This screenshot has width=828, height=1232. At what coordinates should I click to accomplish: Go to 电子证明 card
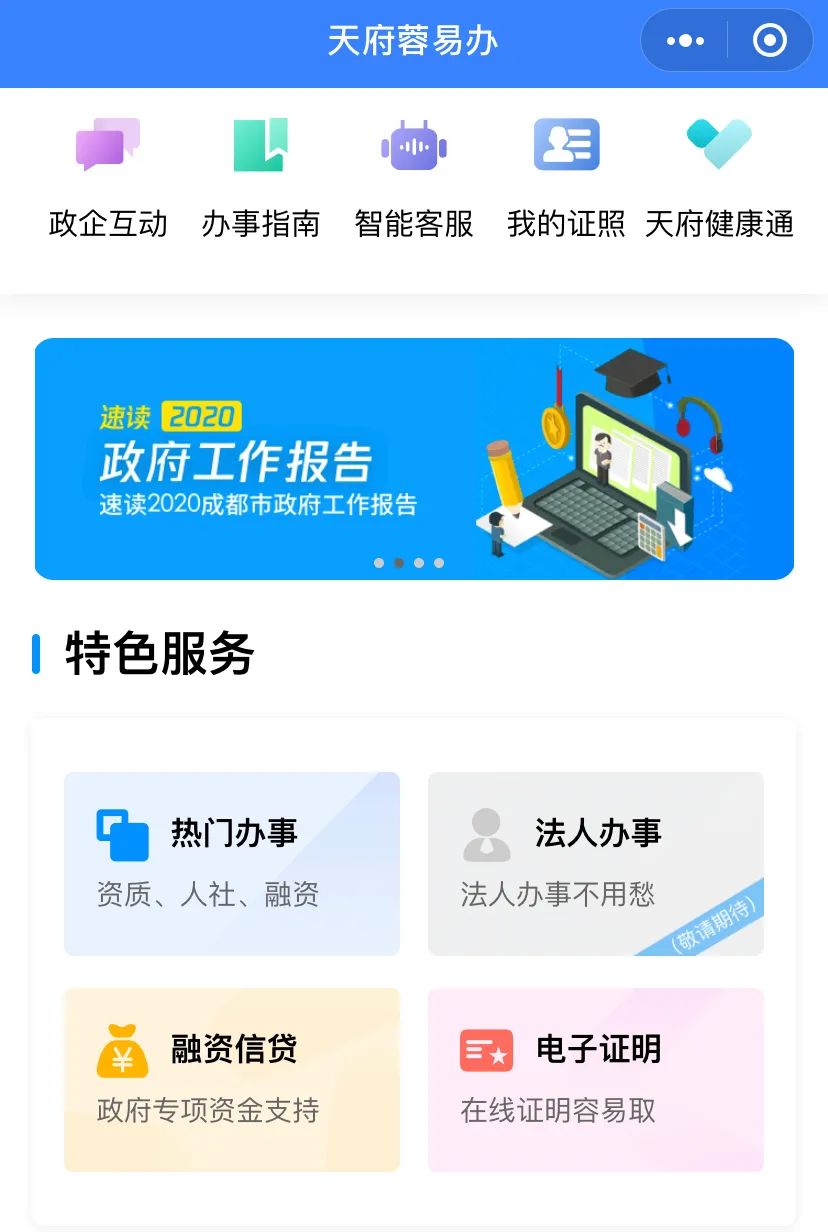[596, 1080]
